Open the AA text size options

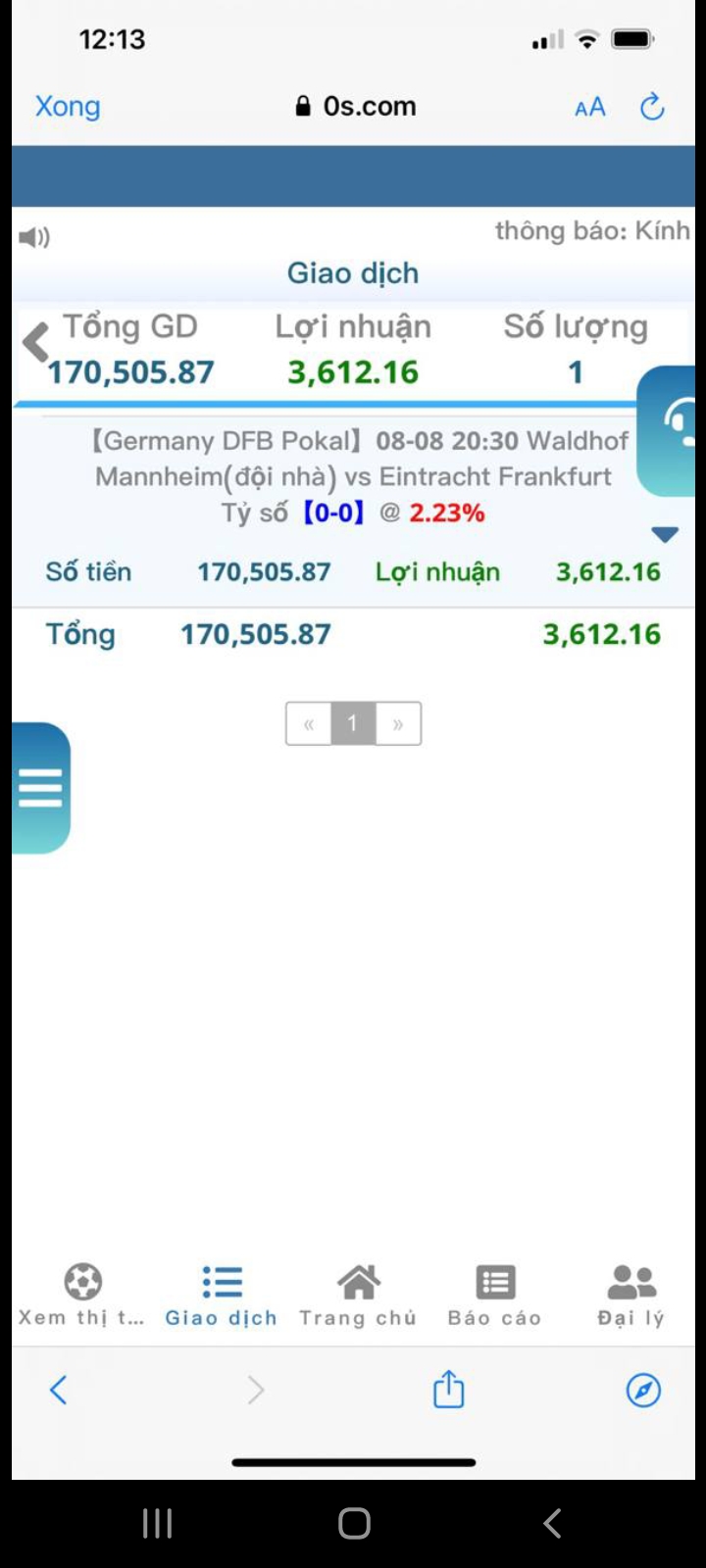point(589,107)
